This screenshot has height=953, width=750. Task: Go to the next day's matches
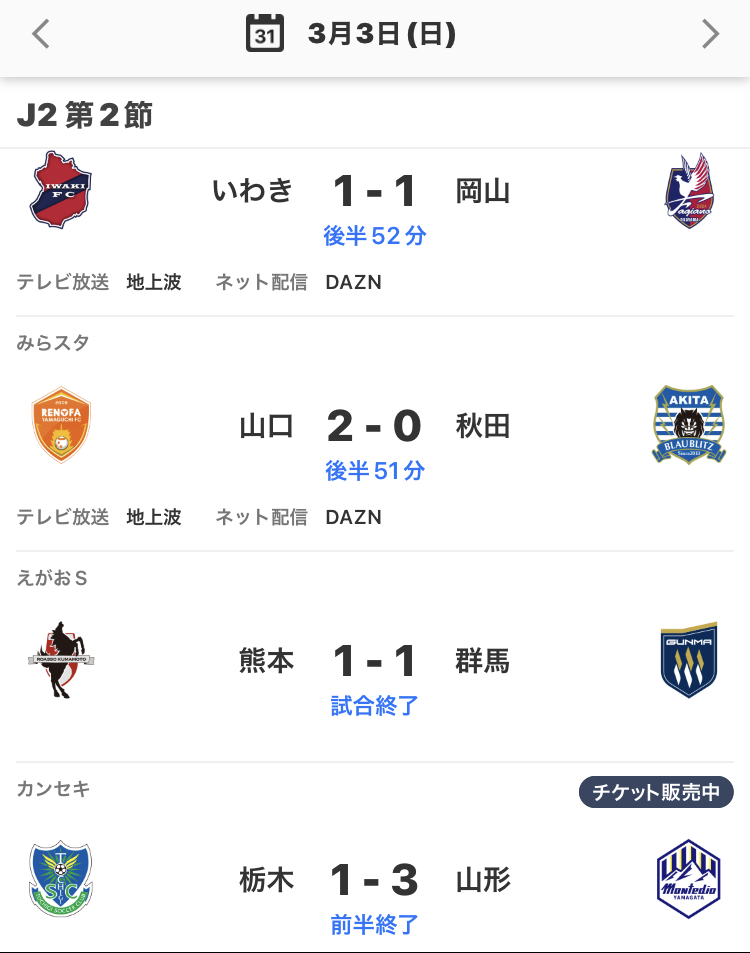tap(710, 35)
